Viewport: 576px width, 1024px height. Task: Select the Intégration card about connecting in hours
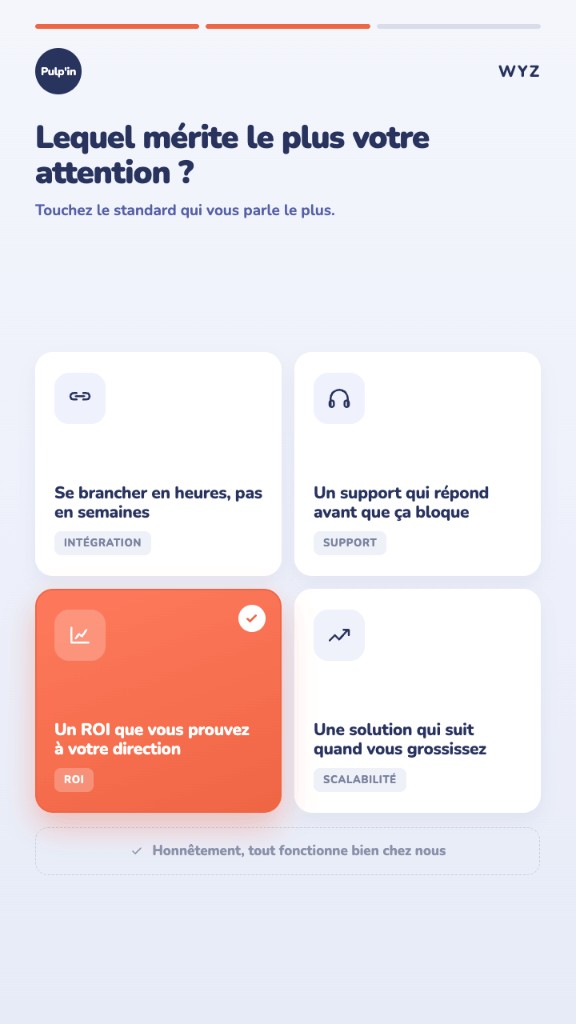pos(158,464)
